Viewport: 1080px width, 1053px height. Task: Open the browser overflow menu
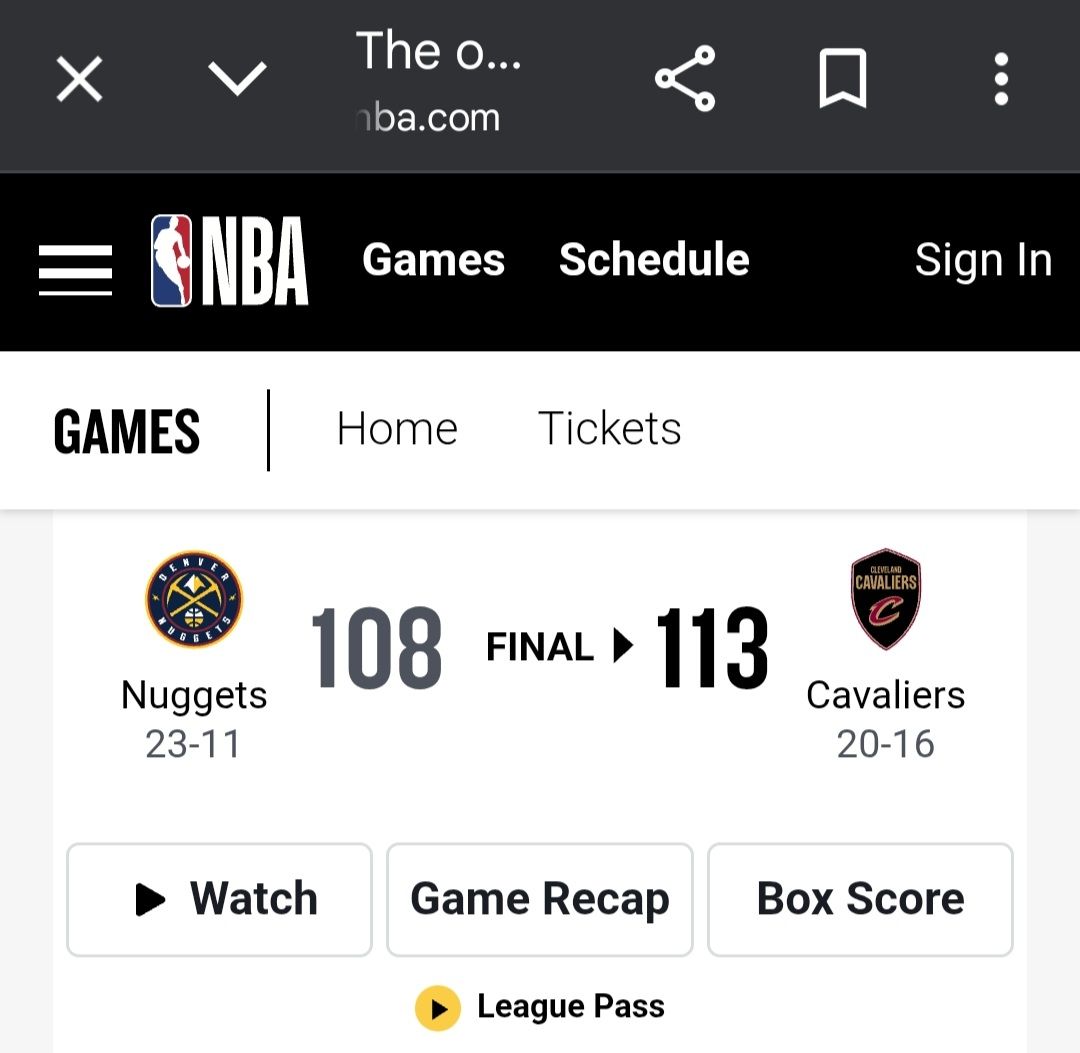1001,79
